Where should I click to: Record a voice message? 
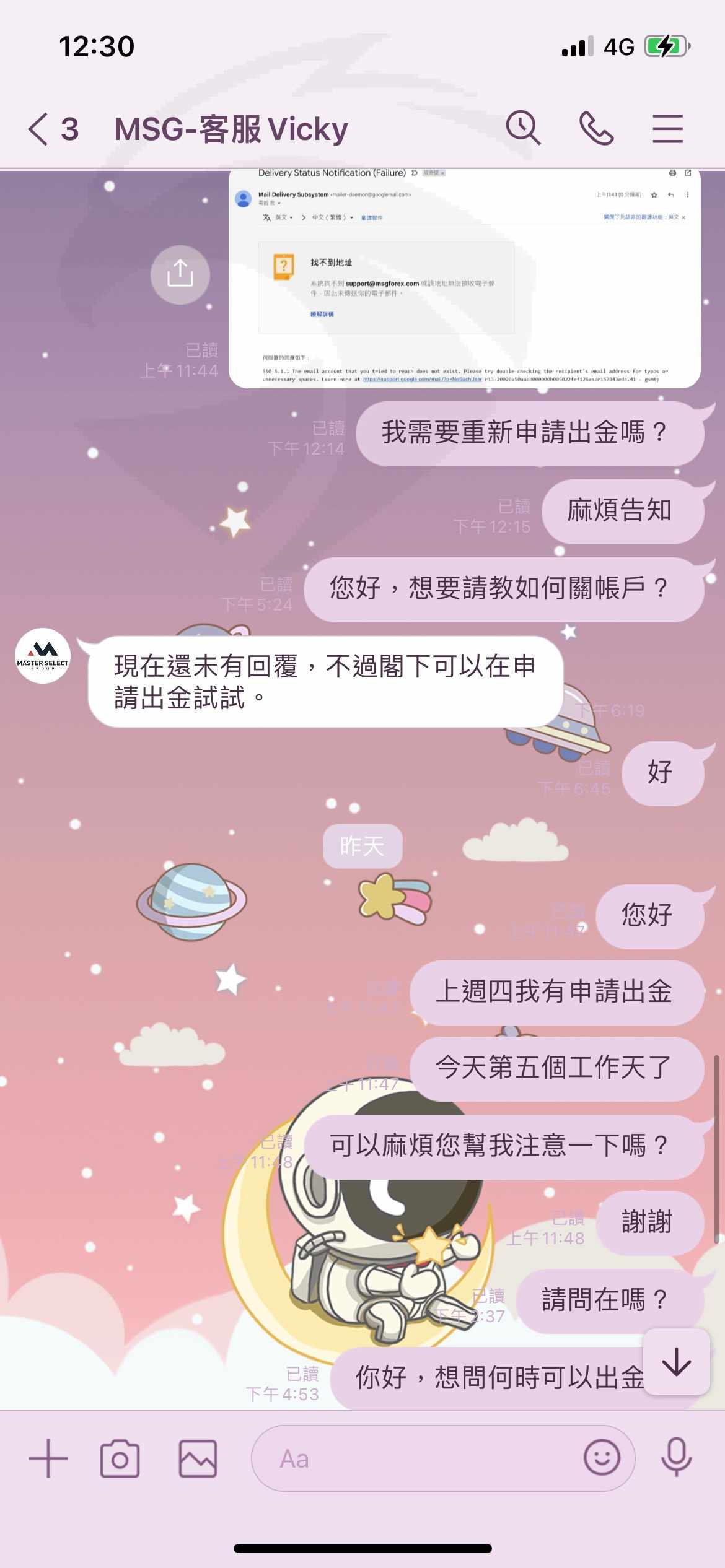pyautogui.click(x=676, y=1458)
